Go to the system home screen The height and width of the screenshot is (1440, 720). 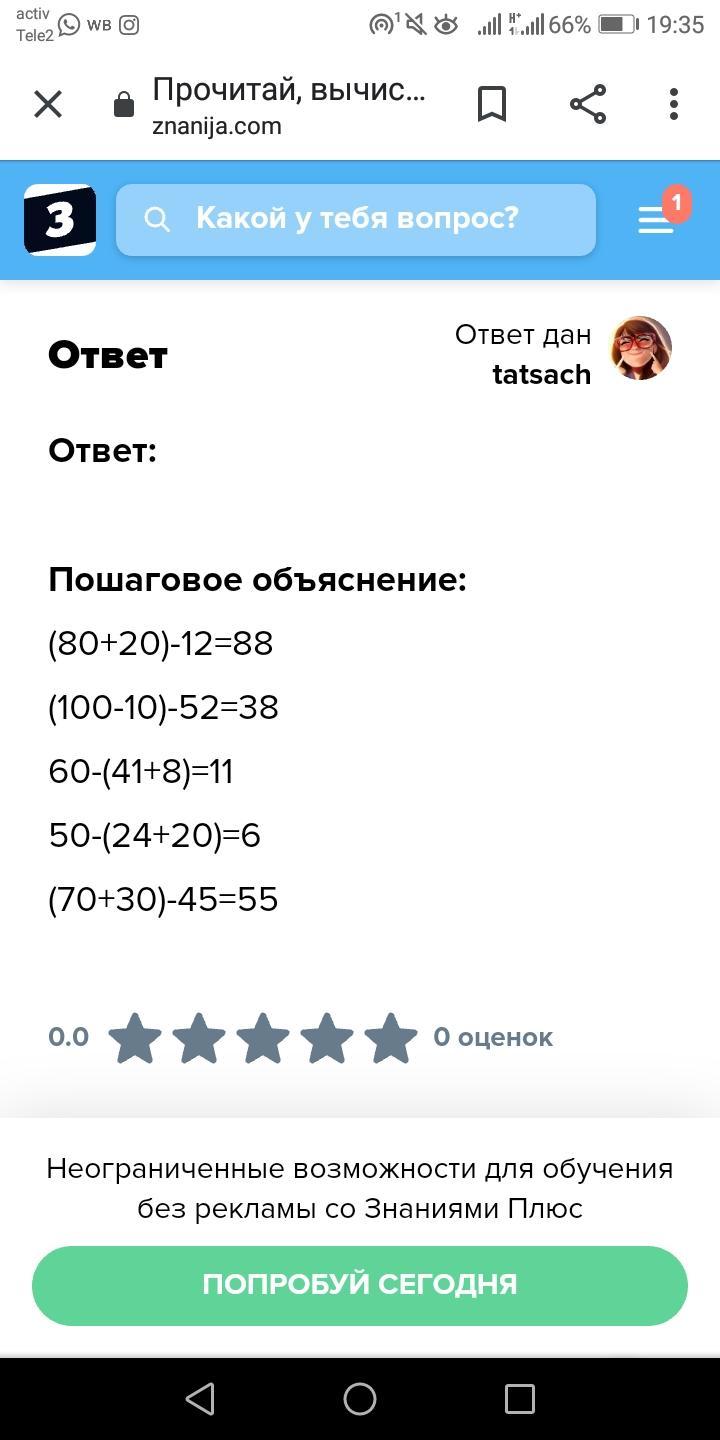[360, 1398]
